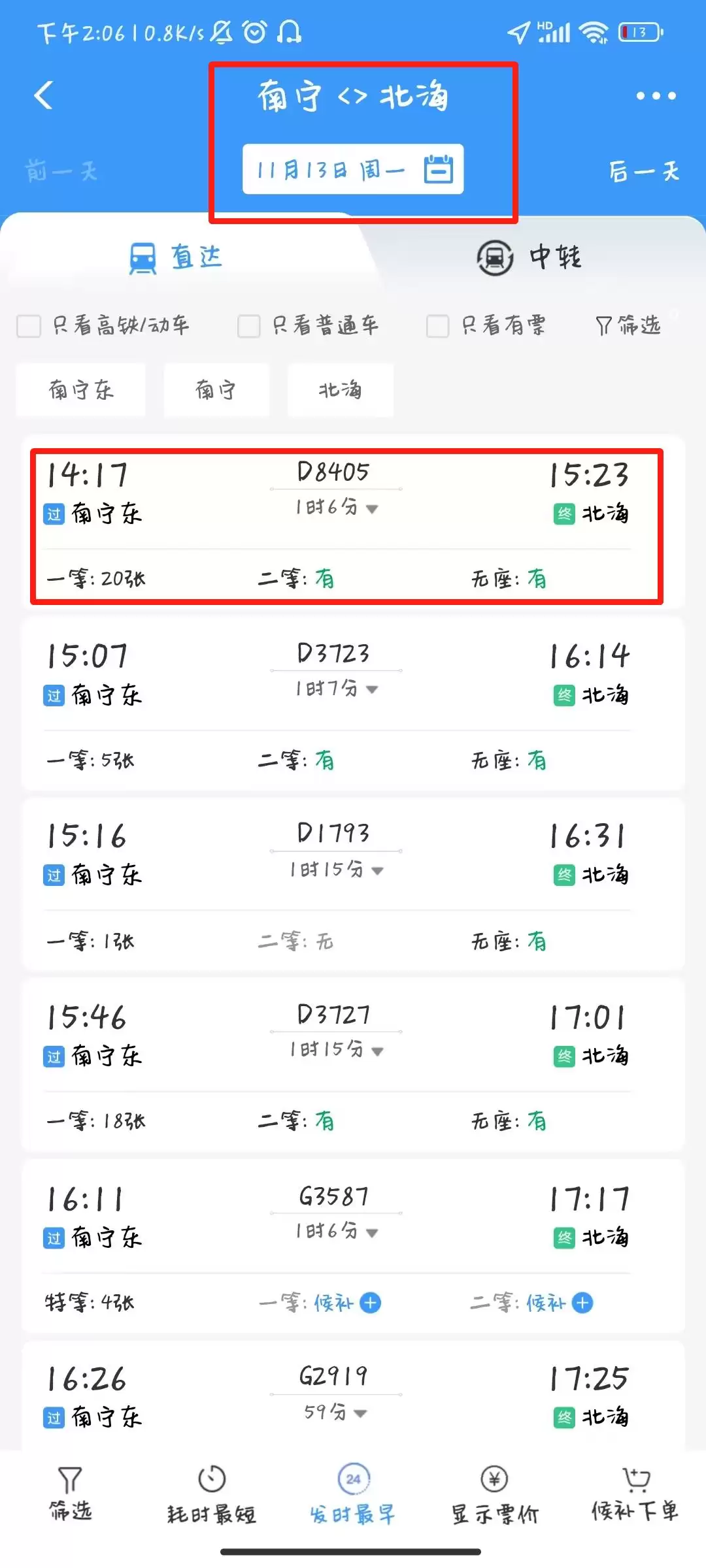
Task: Open the three-dot overflow menu
Action: coord(656,96)
